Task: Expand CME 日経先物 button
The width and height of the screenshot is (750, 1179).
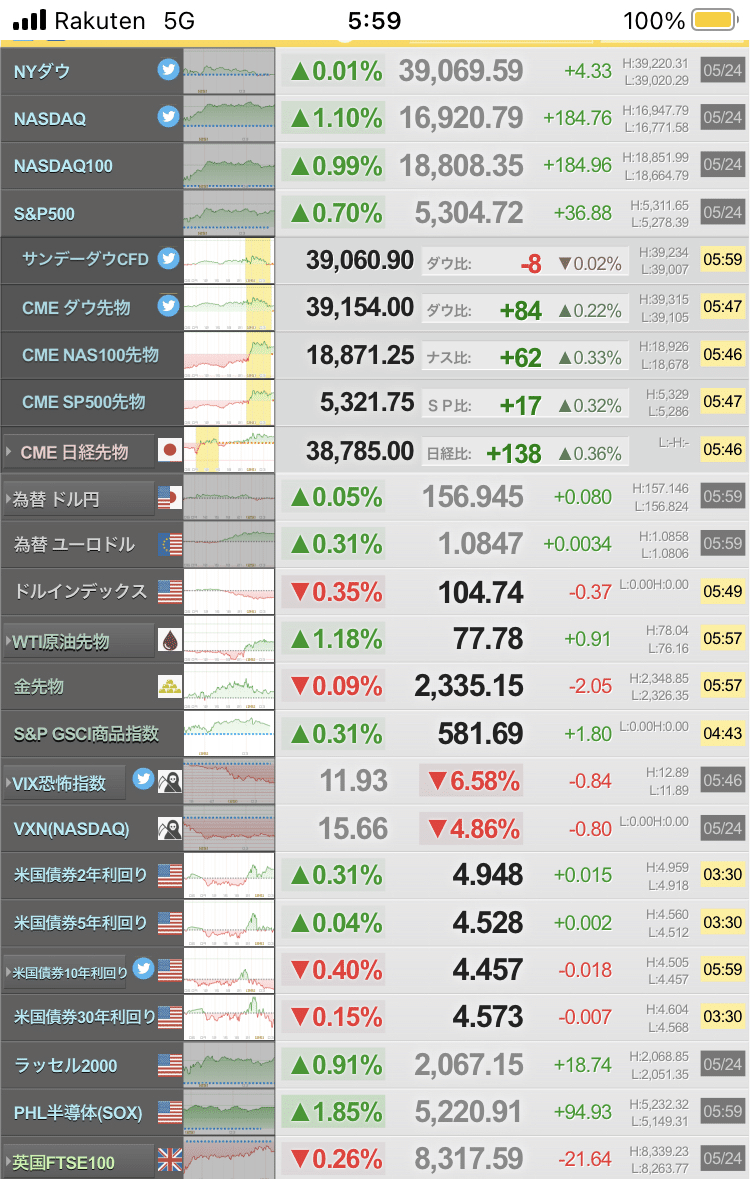Action: coord(80,451)
